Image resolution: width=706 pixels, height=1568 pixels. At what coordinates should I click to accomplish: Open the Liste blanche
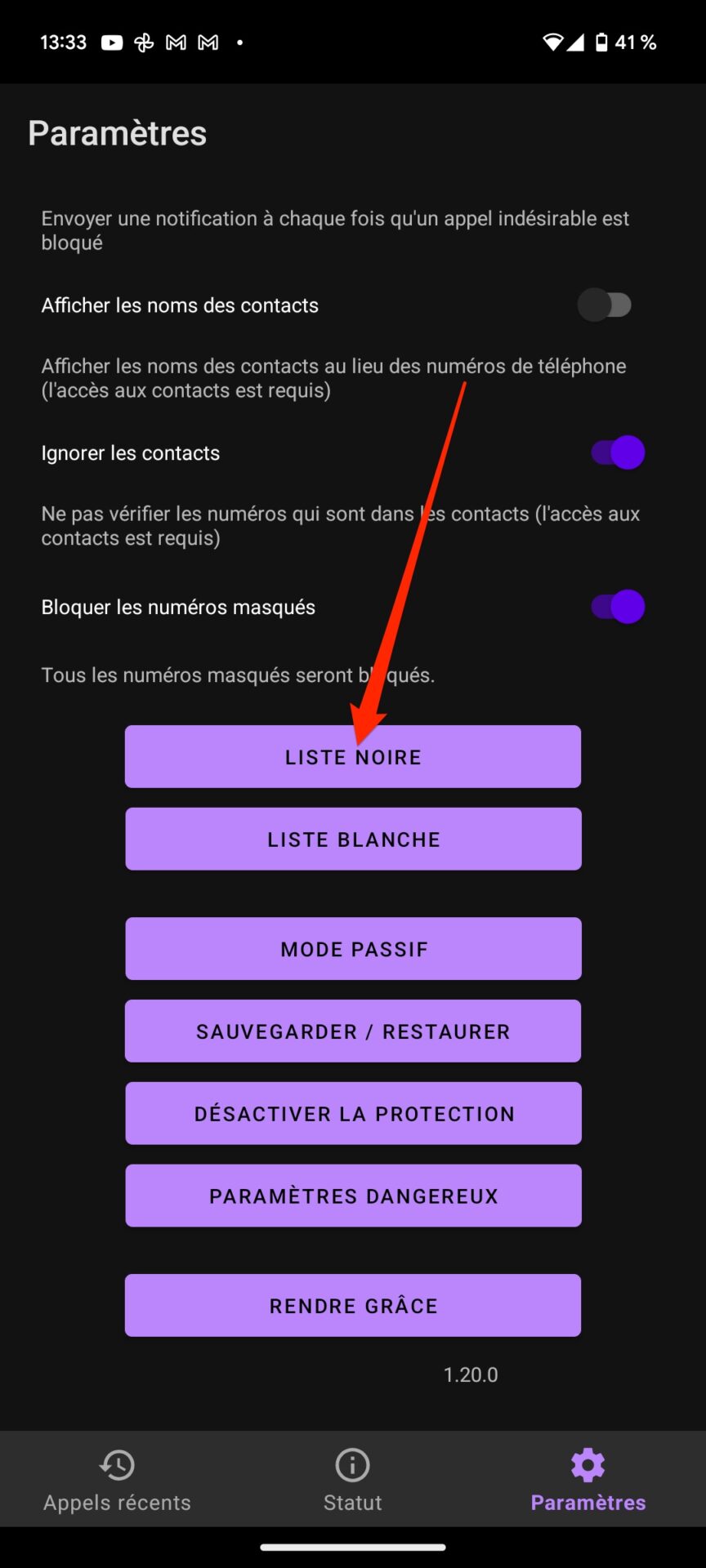(x=353, y=840)
